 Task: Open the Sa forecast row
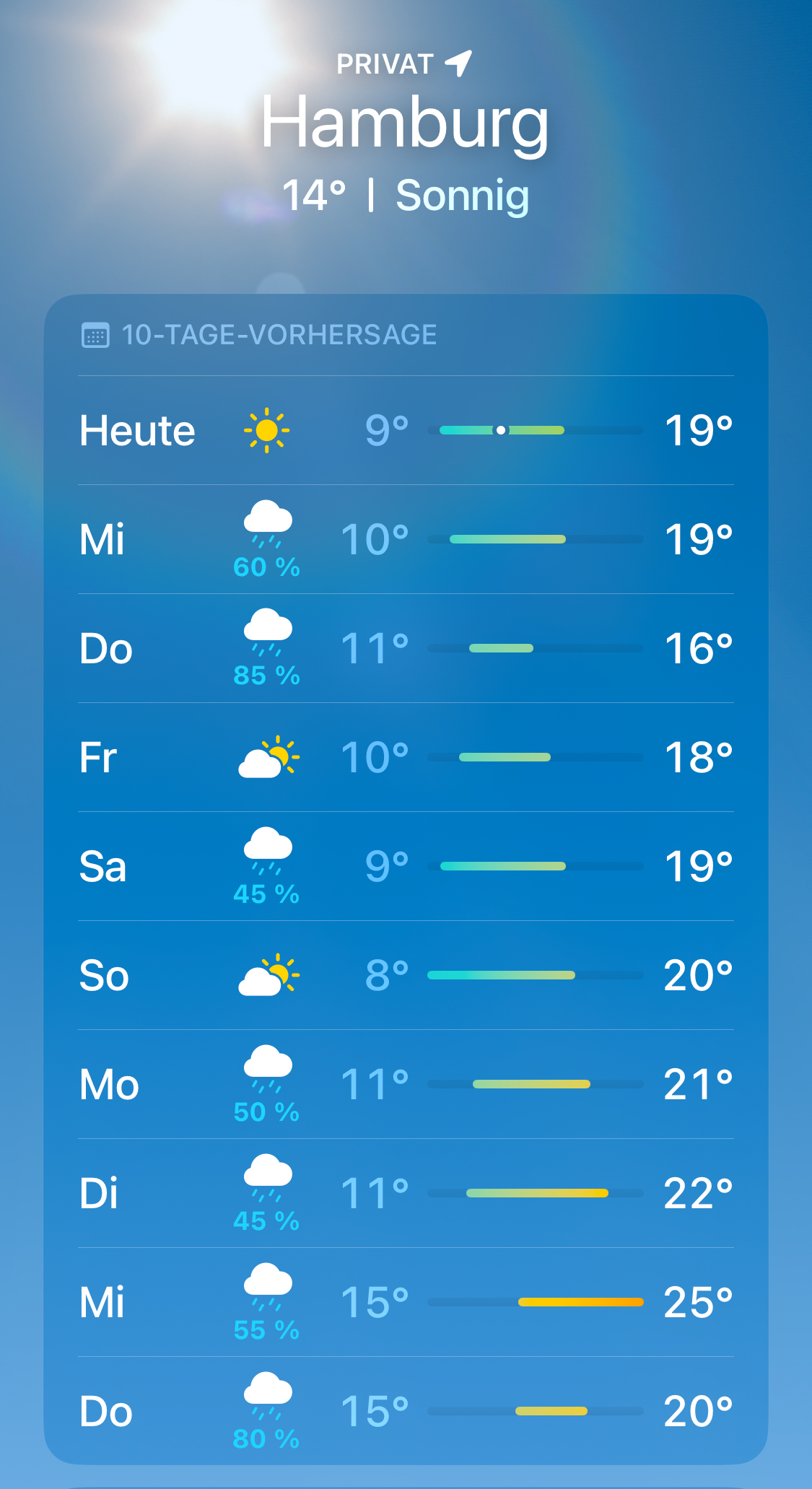[x=406, y=866]
